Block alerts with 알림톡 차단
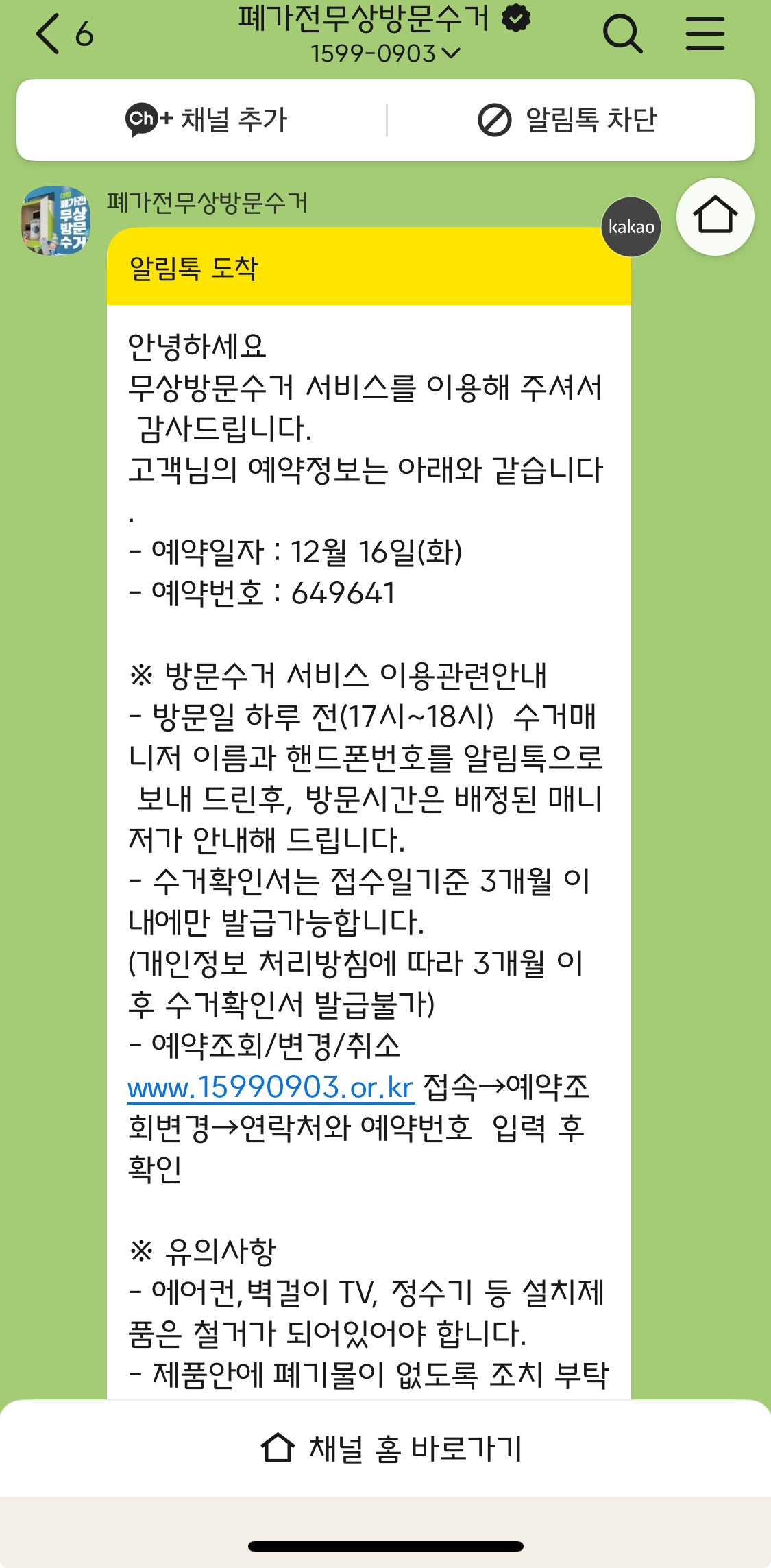The height and width of the screenshot is (1568, 771). point(567,120)
